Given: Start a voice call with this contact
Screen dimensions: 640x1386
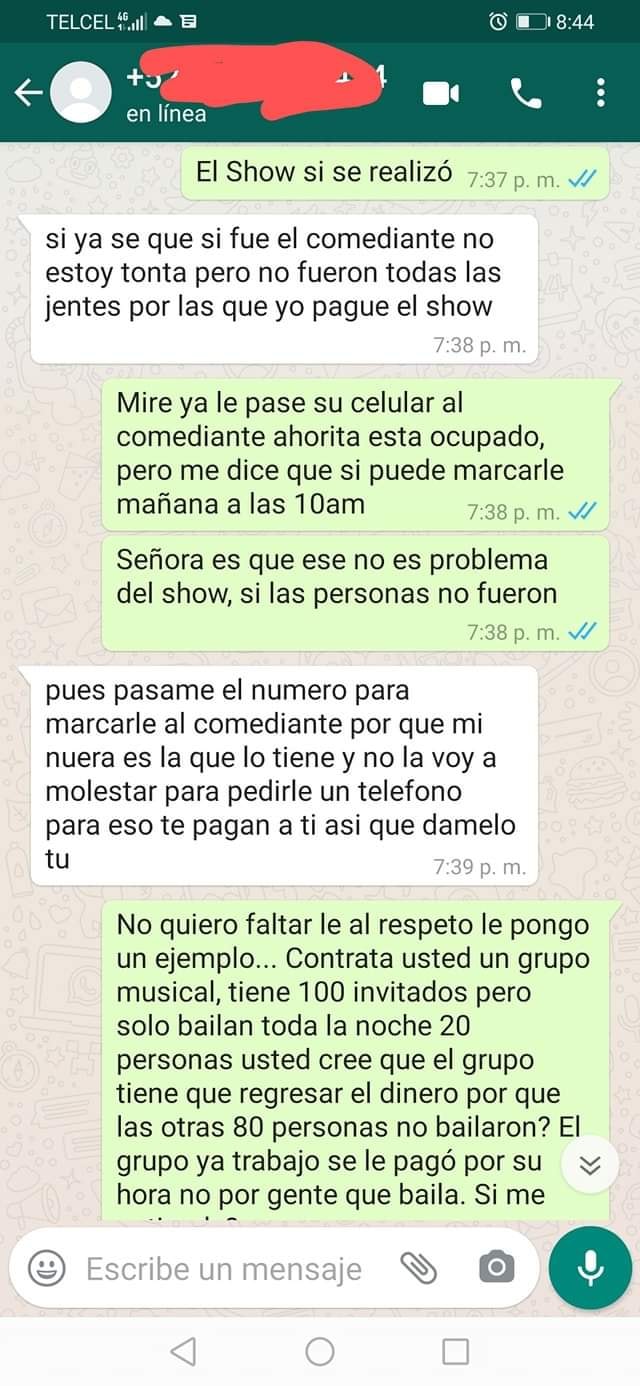Looking at the screenshot, I should 525,93.
